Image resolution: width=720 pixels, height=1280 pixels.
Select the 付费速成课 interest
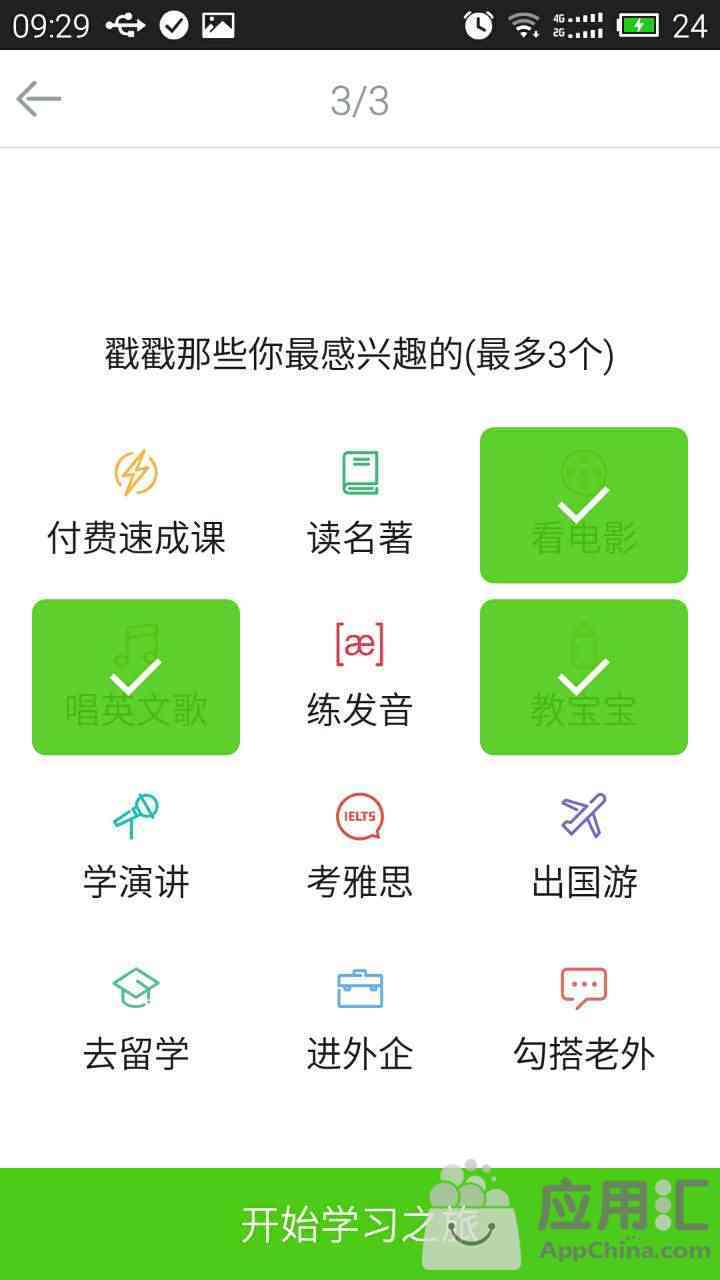tap(136, 505)
